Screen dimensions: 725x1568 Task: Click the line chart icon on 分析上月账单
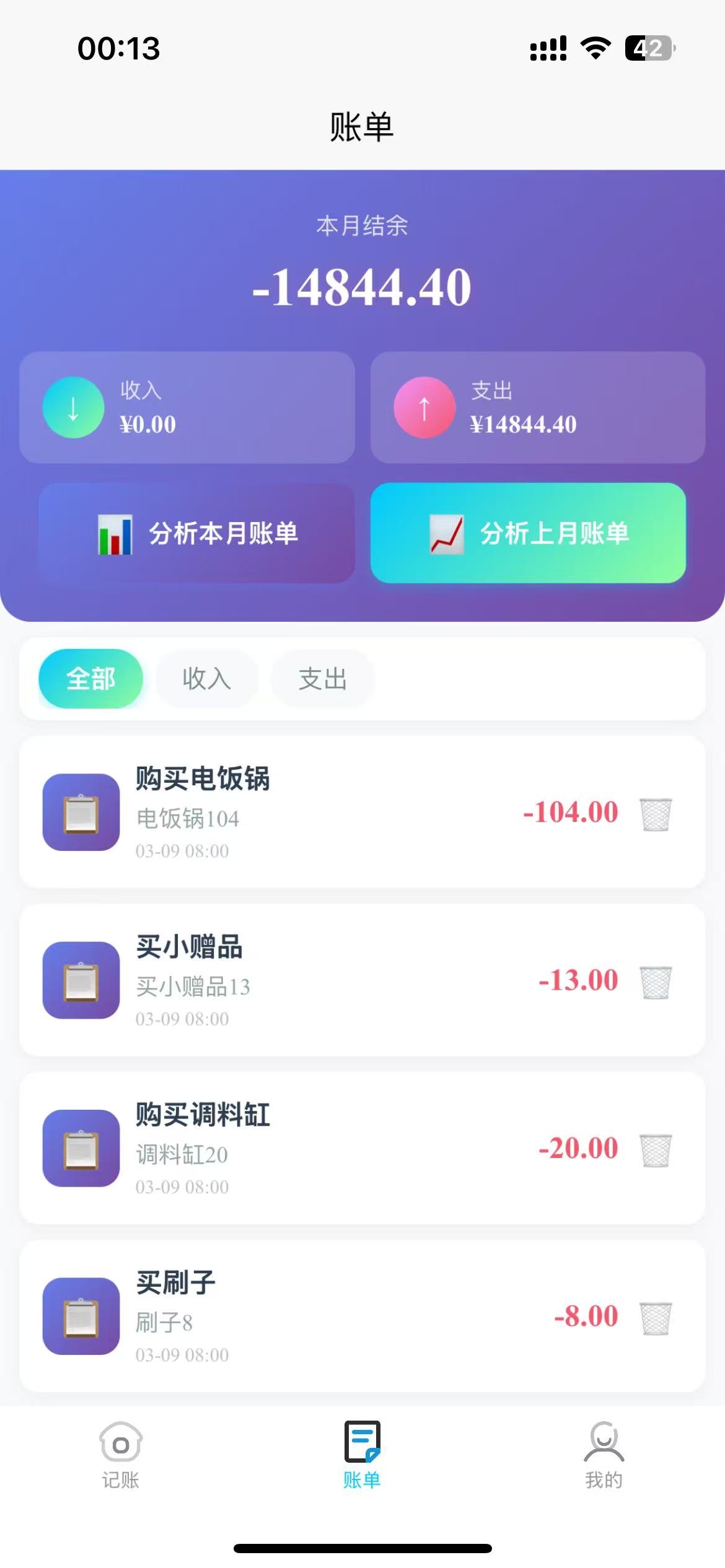coord(447,534)
